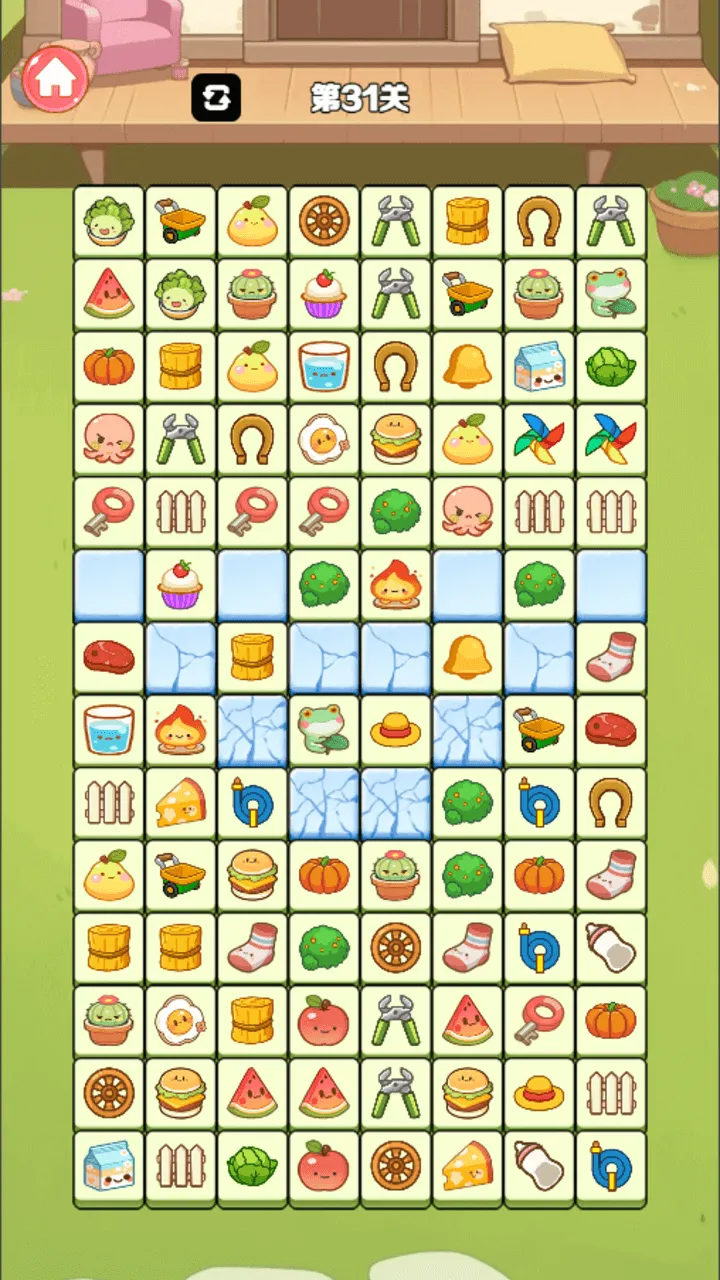The width and height of the screenshot is (720, 1280).
Task: Tap the bell between cracked ice blocks
Action: coord(467,658)
